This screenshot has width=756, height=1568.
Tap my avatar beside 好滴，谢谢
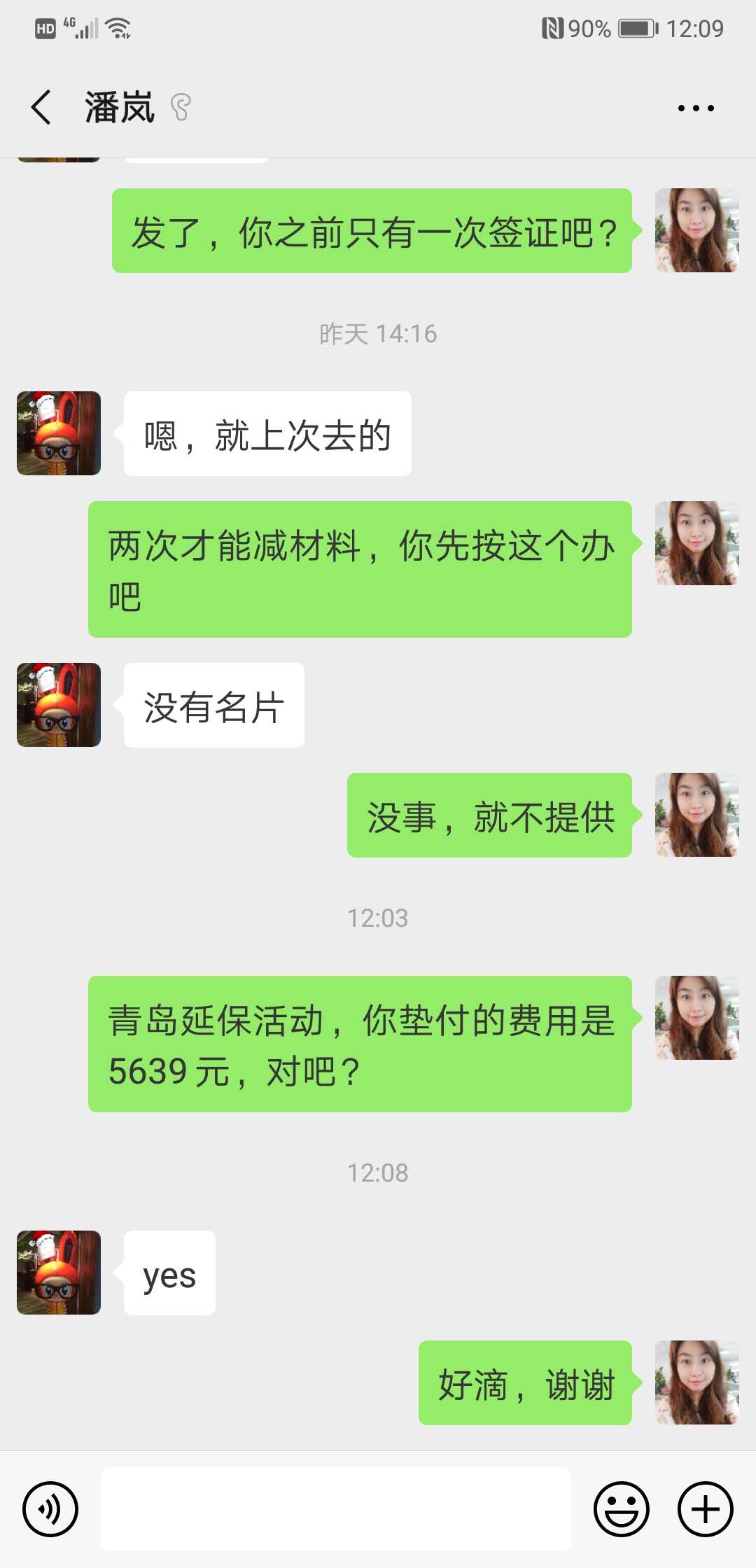pos(697,1382)
